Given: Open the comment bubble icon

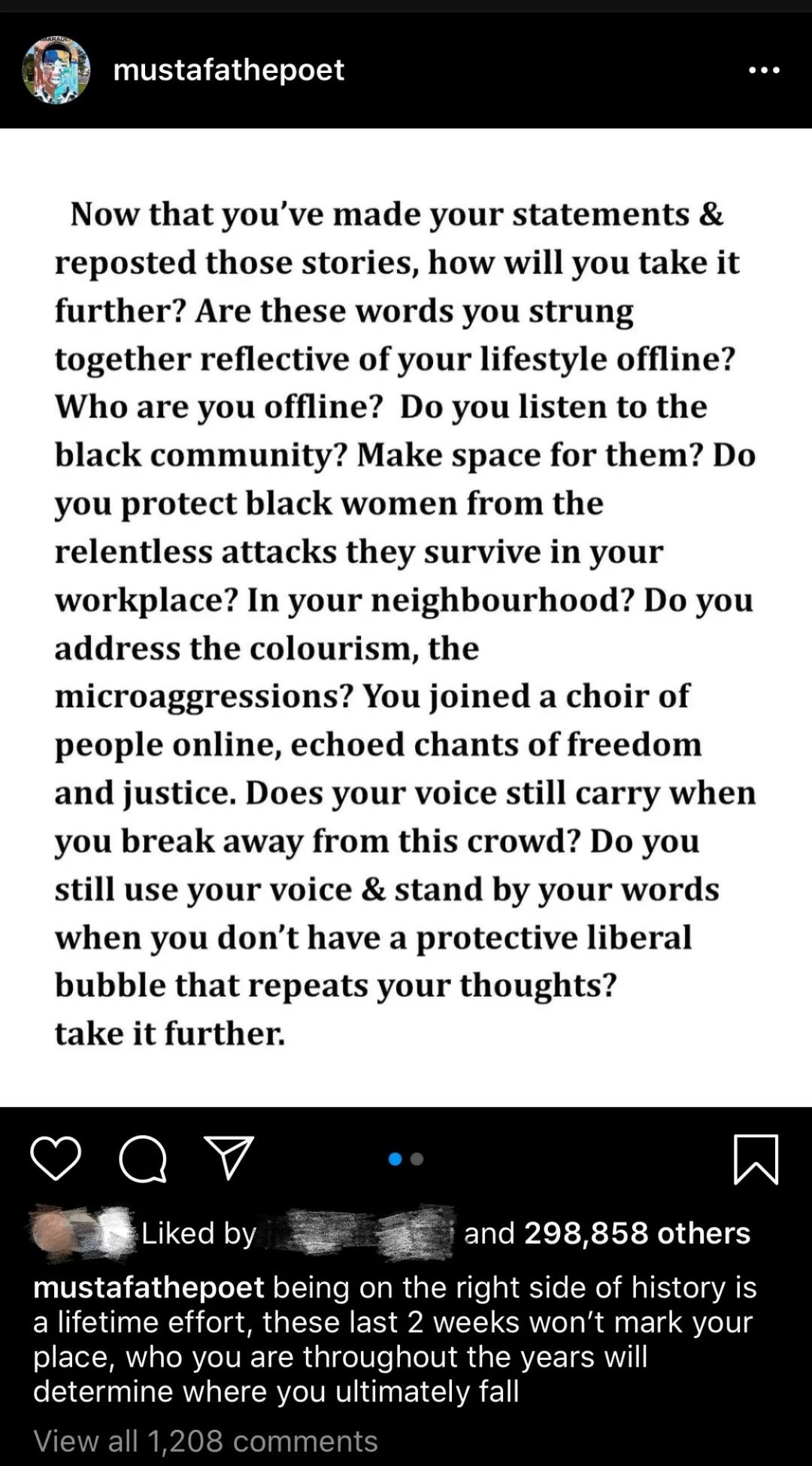Looking at the screenshot, I should 142,1158.
